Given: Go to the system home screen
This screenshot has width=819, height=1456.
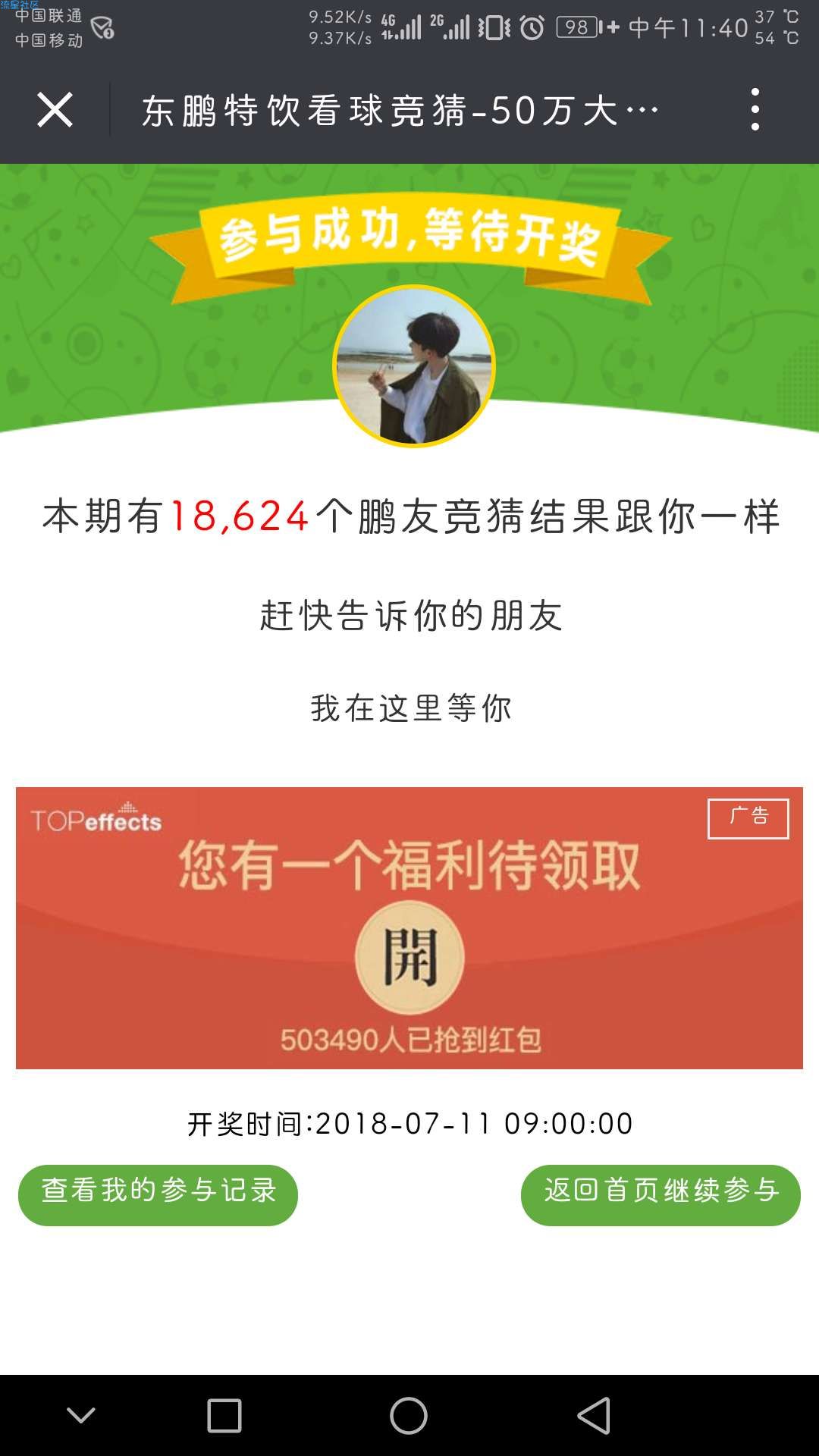Looking at the screenshot, I should [x=409, y=1415].
